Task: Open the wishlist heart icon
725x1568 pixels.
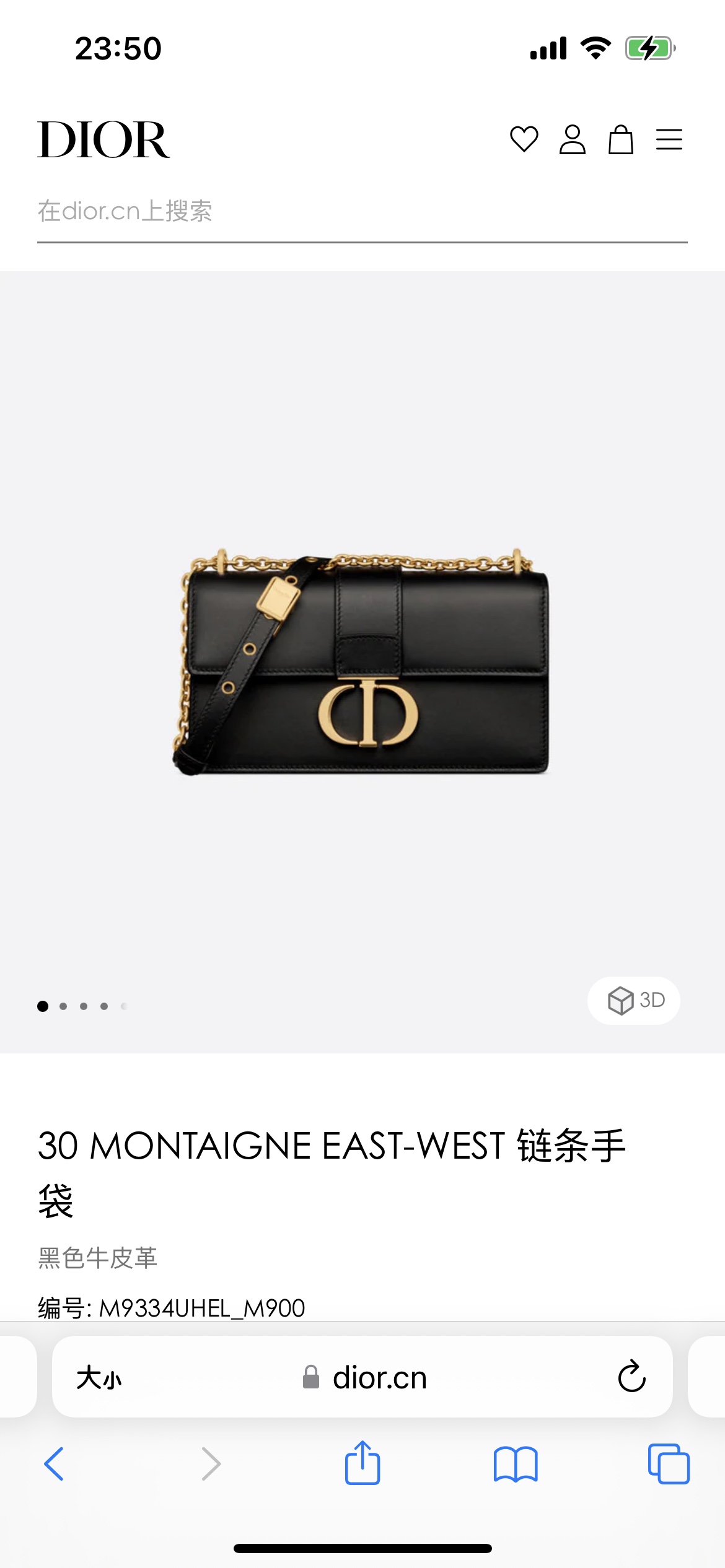Action: [524, 139]
